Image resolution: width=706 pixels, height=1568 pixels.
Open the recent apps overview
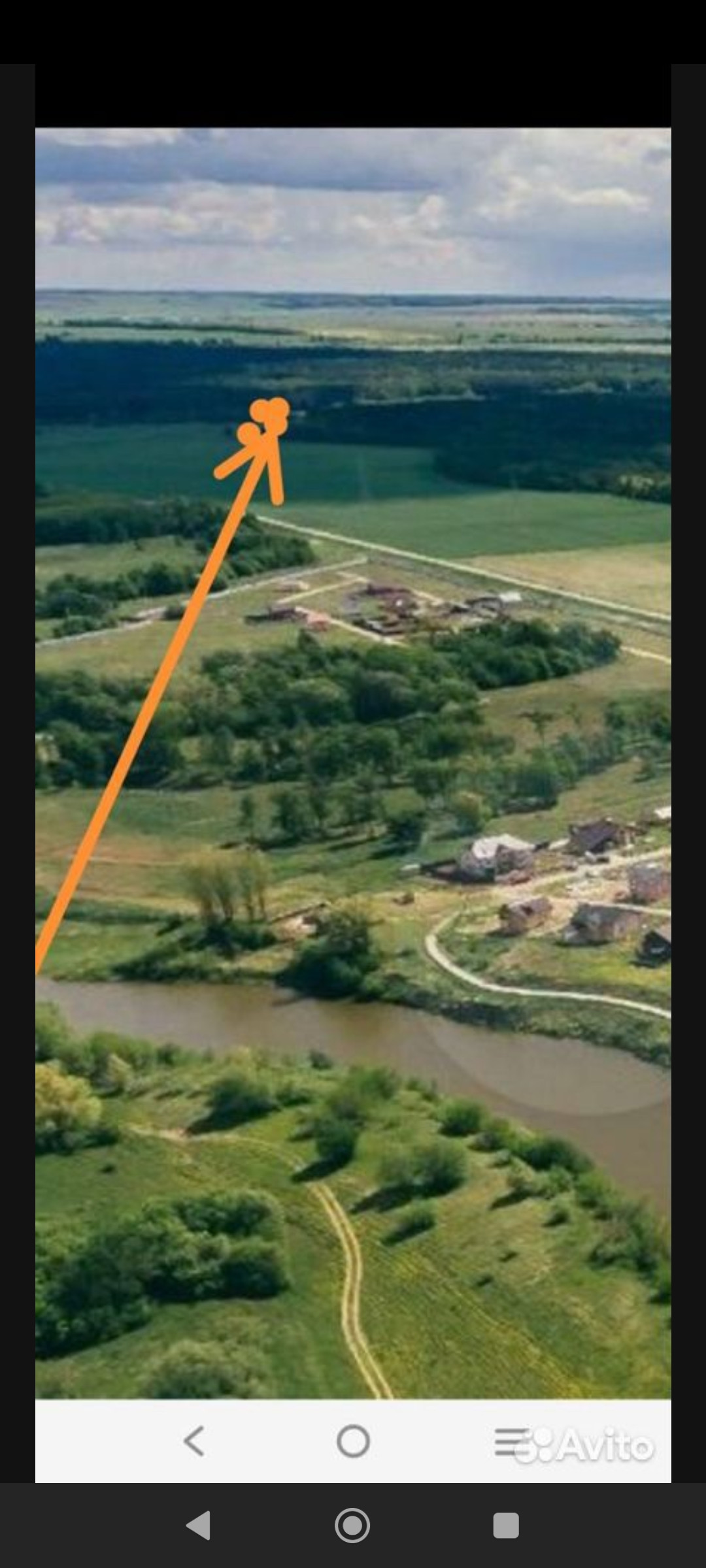coord(505,1526)
